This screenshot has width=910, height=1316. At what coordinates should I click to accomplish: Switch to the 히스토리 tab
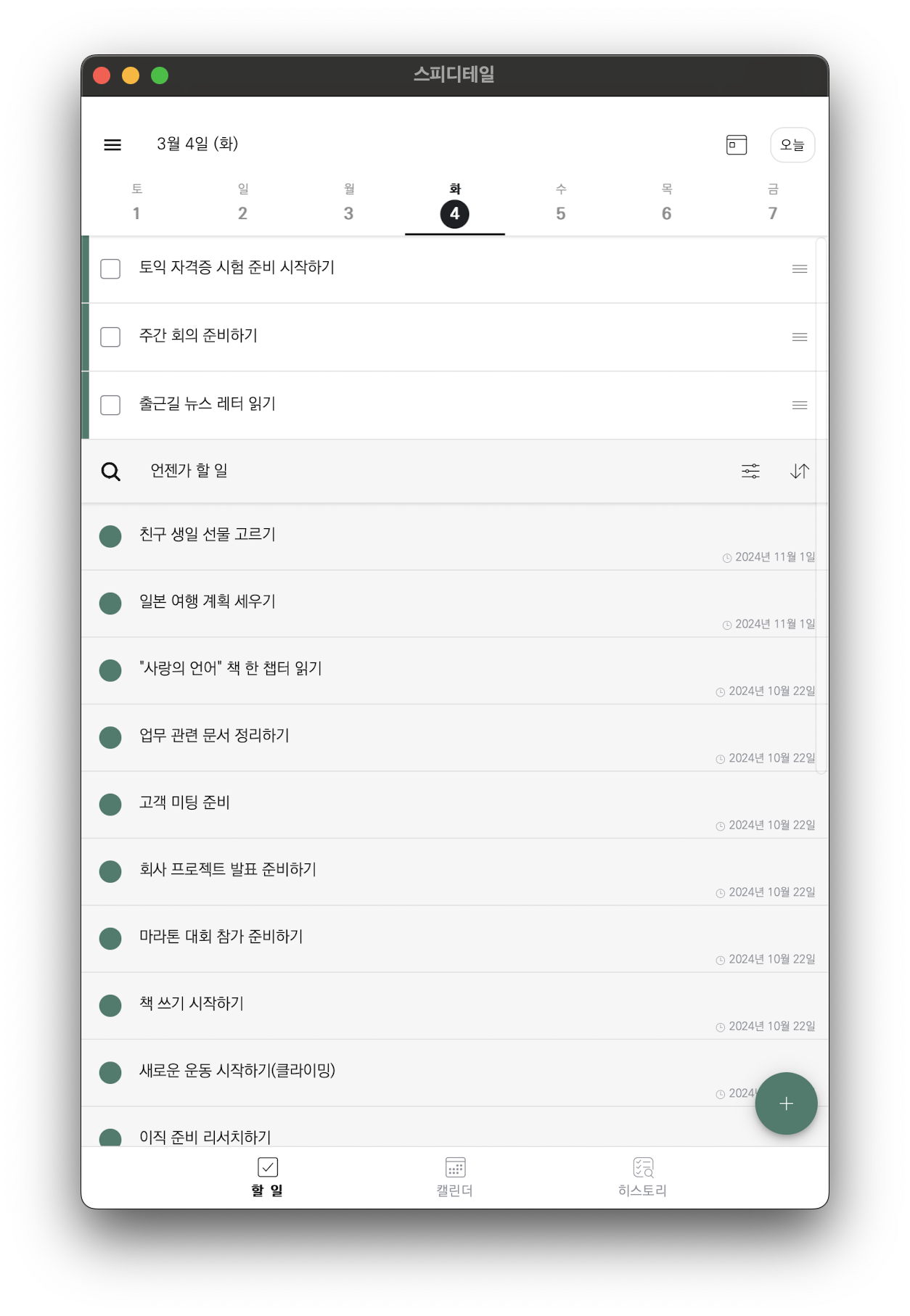coord(642,1176)
